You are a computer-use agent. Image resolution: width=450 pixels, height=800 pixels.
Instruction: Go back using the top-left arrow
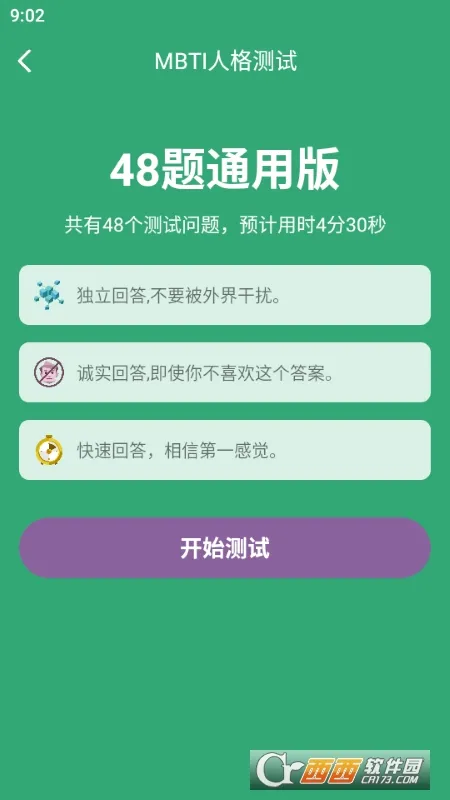tap(24, 61)
